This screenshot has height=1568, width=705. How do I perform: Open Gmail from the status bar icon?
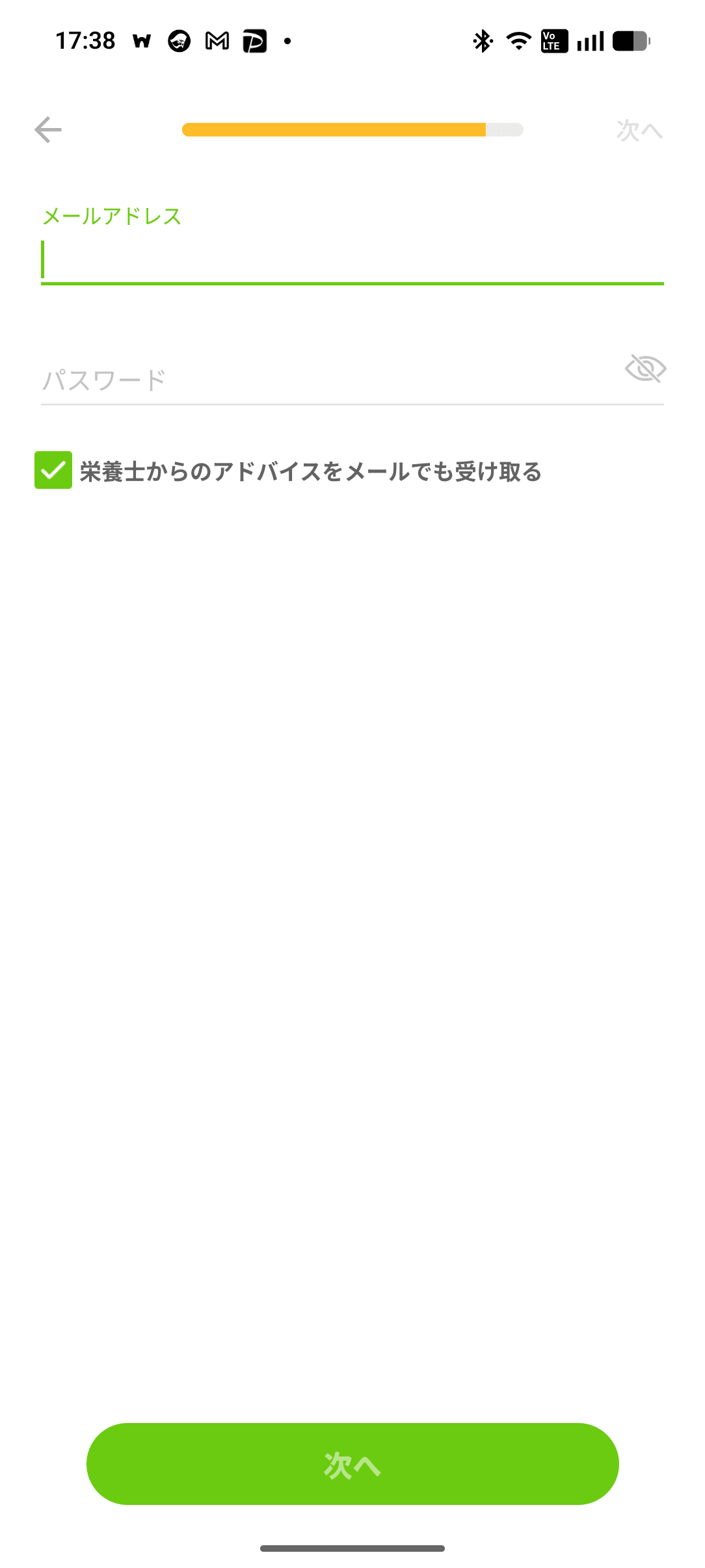coord(215,40)
